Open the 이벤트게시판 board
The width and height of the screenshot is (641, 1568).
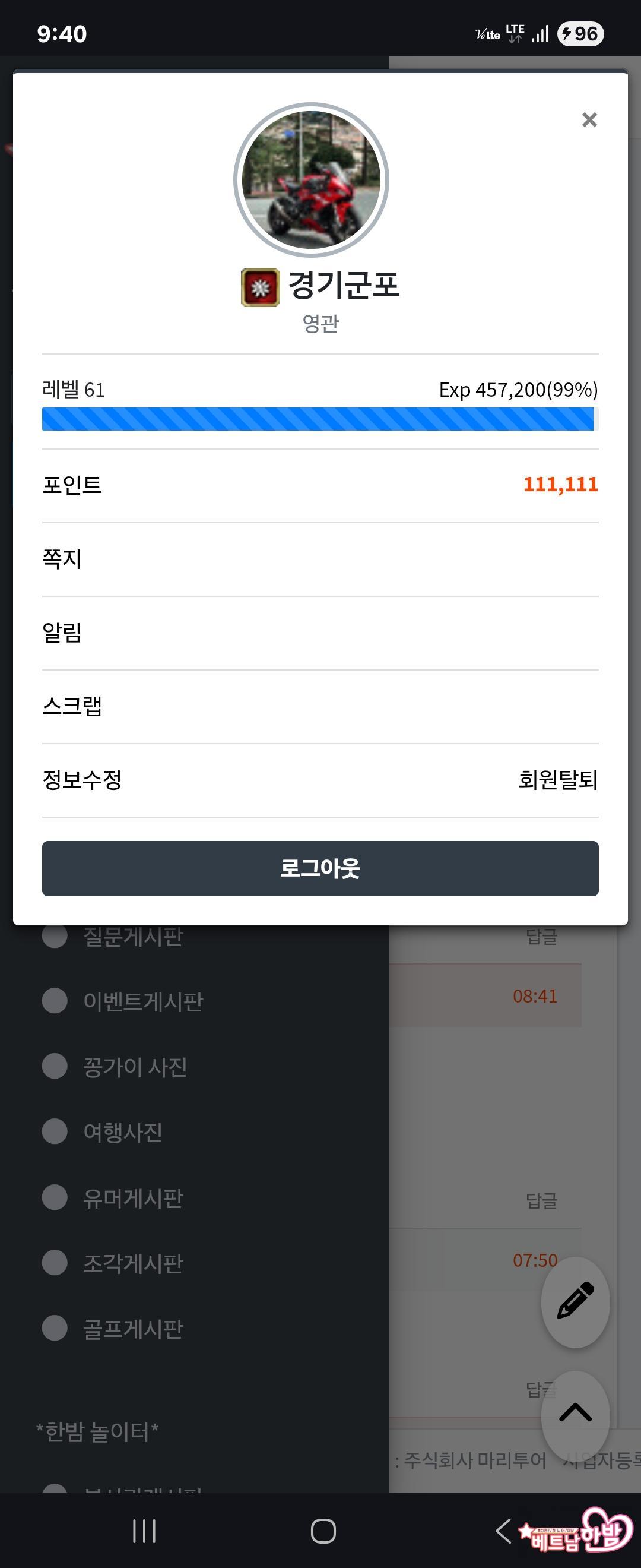pyautogui.click(x=143, y=1001)
